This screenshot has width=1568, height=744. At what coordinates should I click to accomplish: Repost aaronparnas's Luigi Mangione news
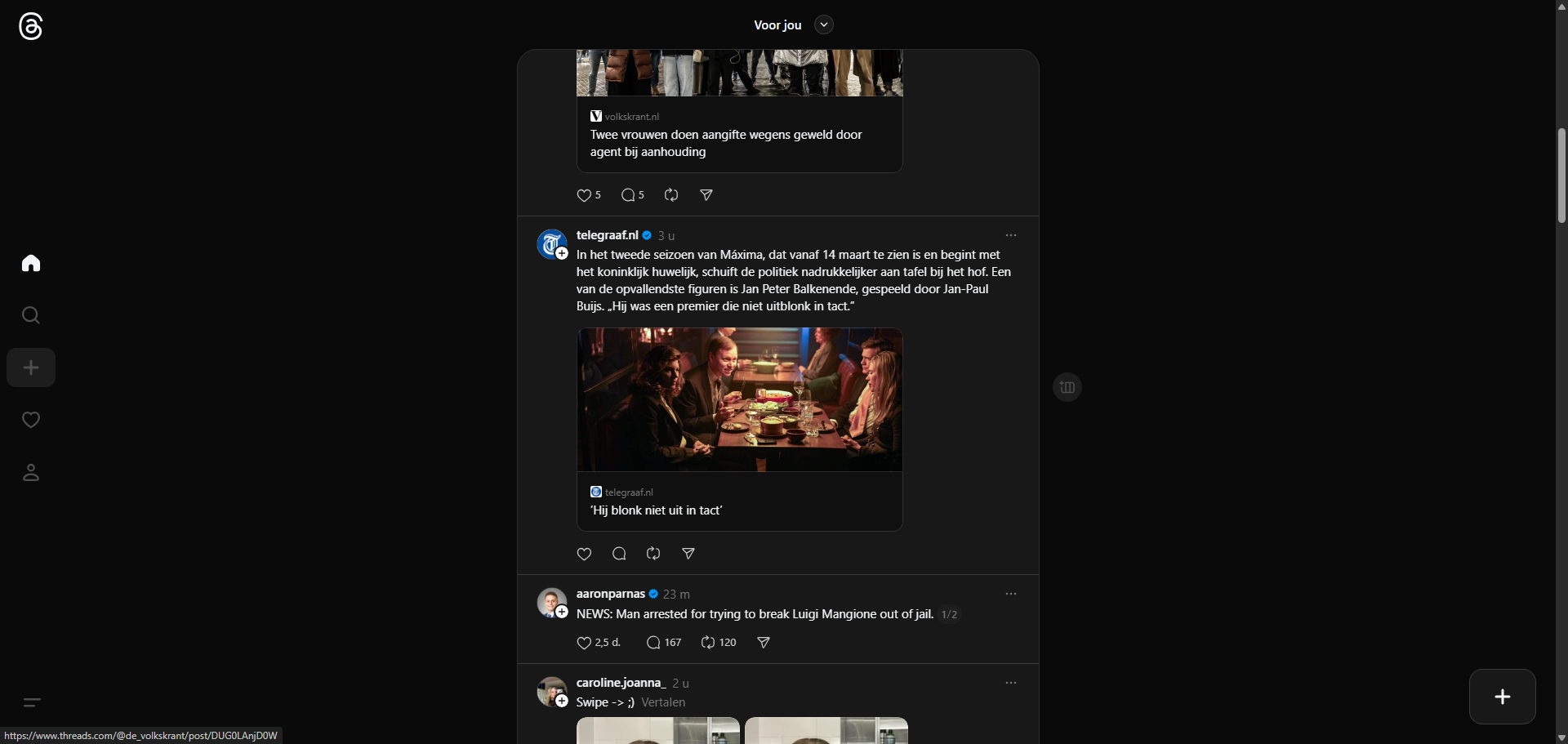click(x=708, y=643)
